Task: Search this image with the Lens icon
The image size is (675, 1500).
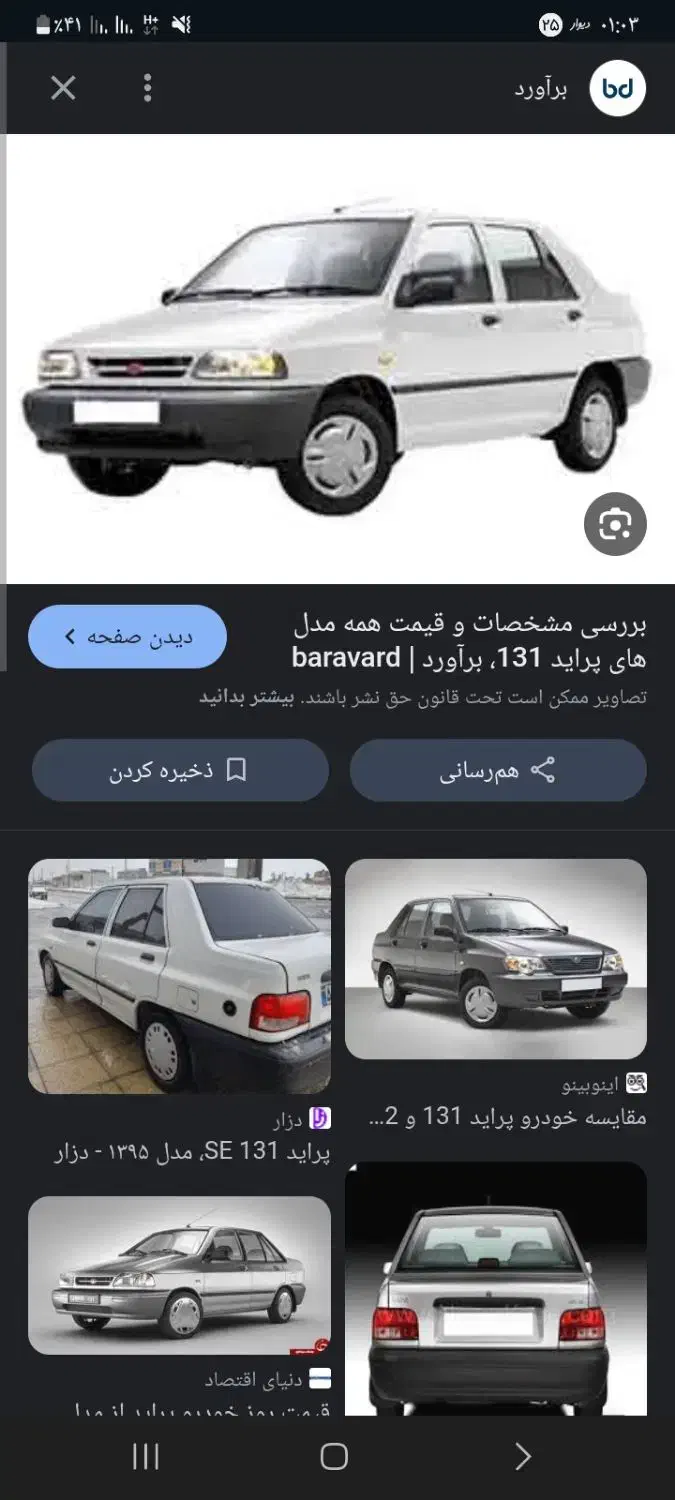Action: (615, 524)
